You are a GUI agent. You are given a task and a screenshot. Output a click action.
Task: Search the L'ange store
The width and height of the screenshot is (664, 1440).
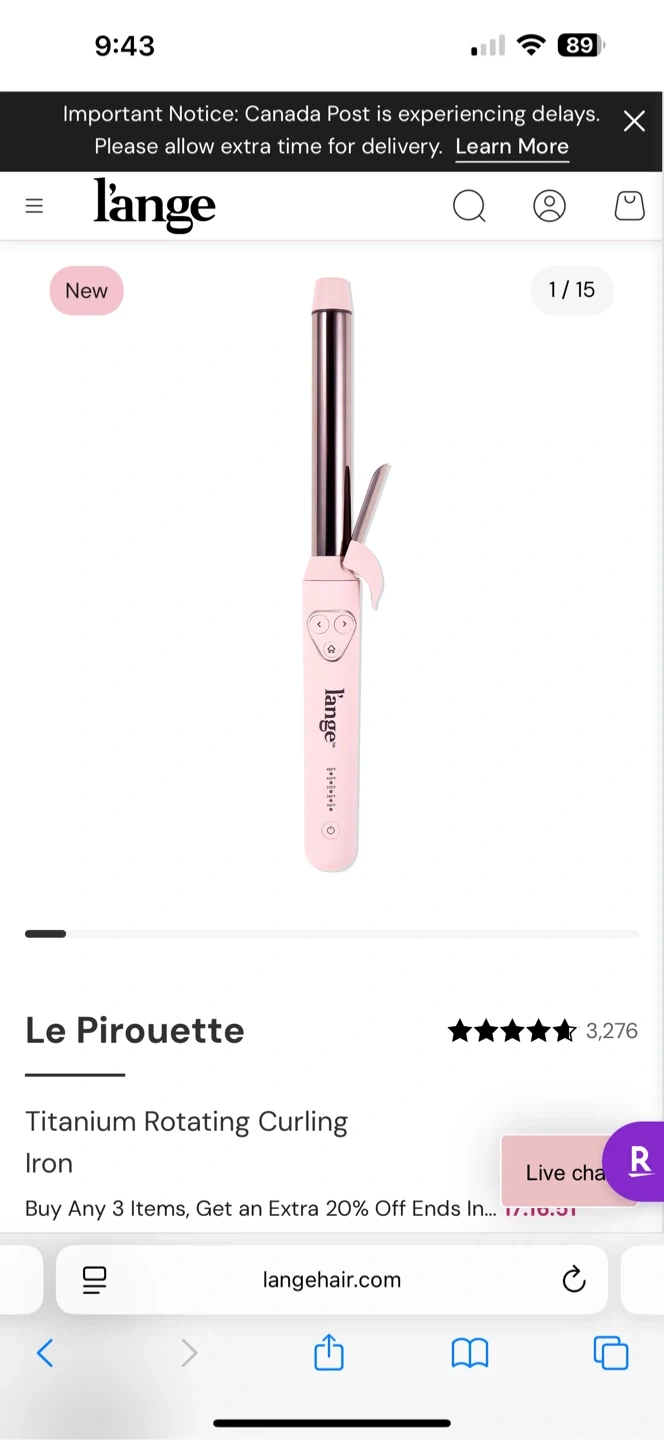point(469,206)
